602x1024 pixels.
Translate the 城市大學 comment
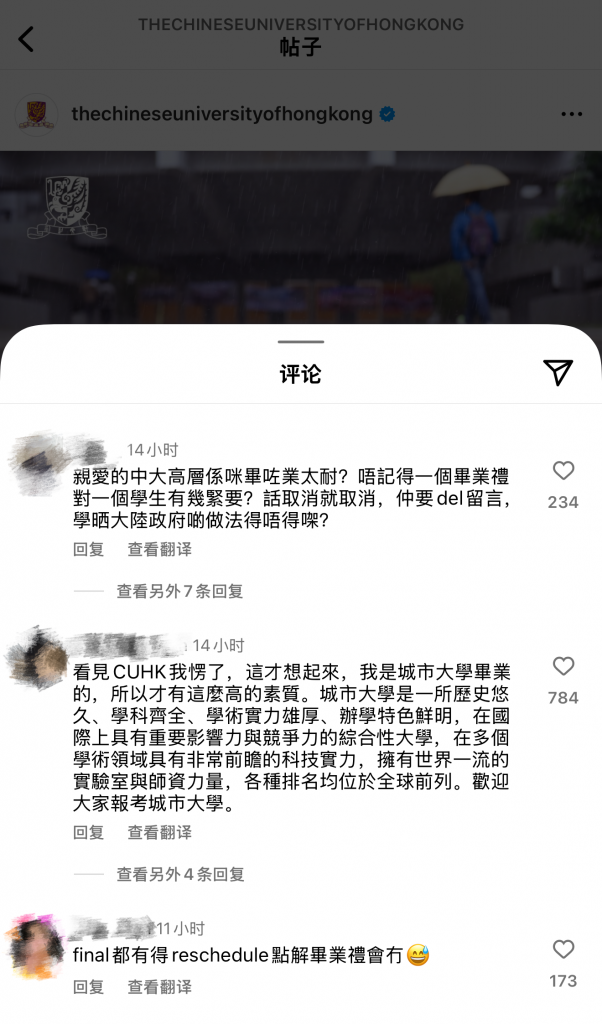pyautogui.click(x=159, y=832)
